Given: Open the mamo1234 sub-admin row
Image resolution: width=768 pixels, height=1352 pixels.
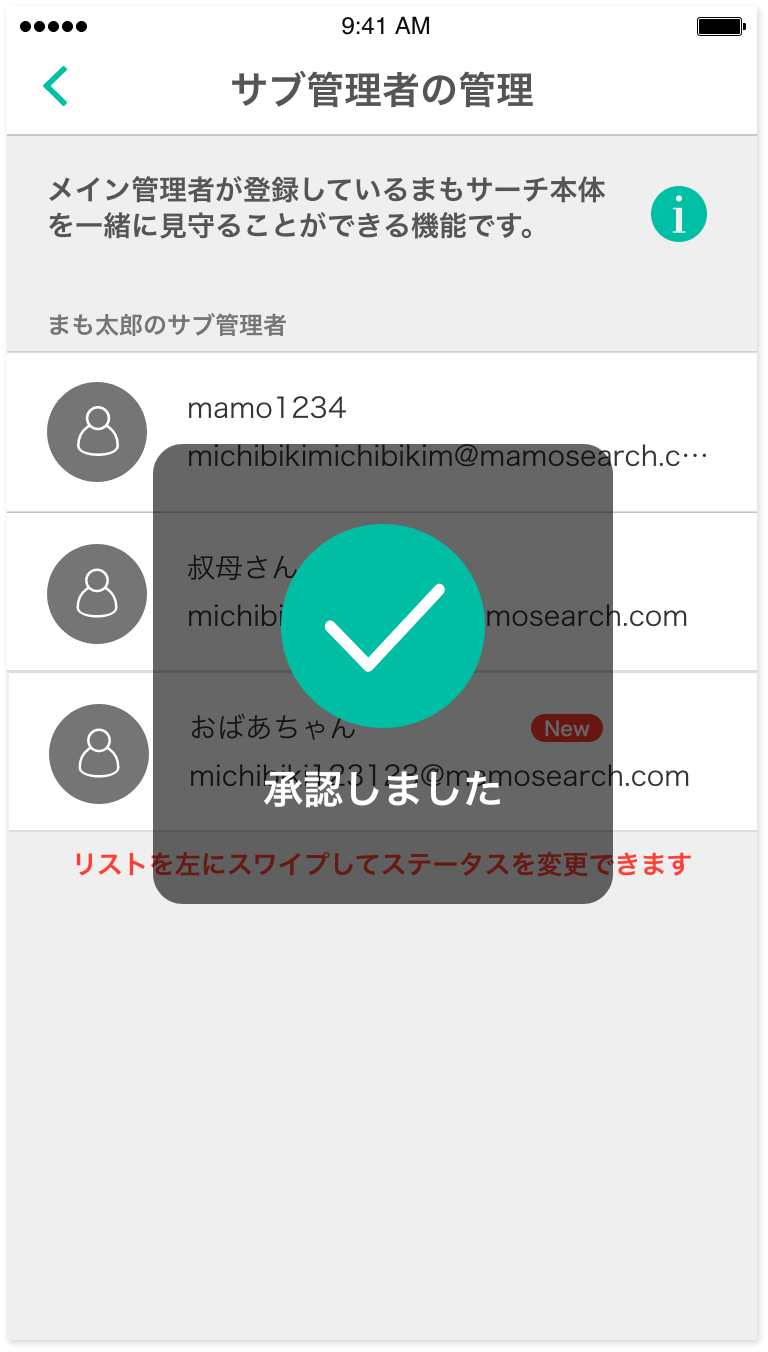Looking at the screenshot, I should (382, 432).
